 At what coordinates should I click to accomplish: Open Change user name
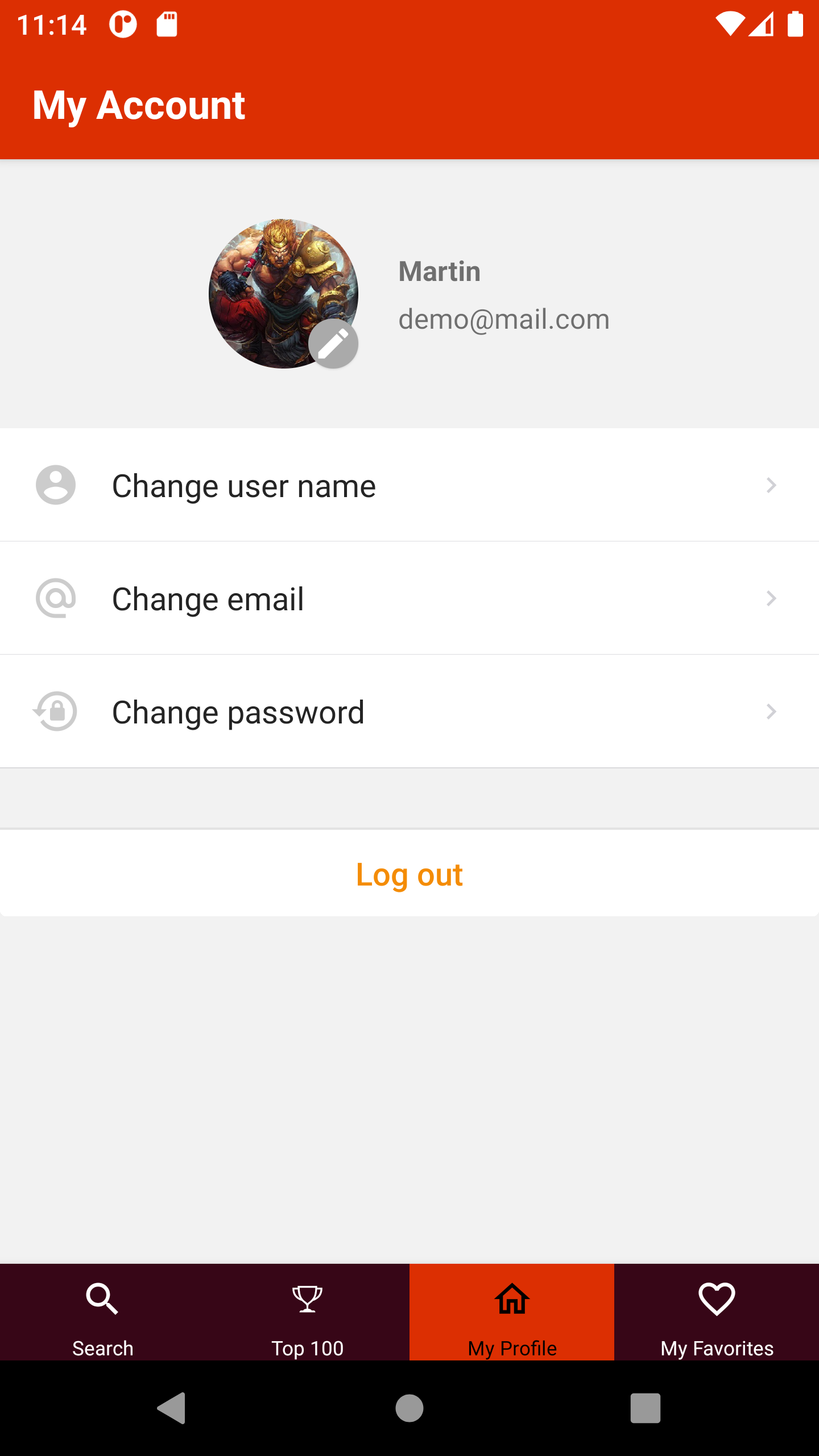click(x=409, y=485)
